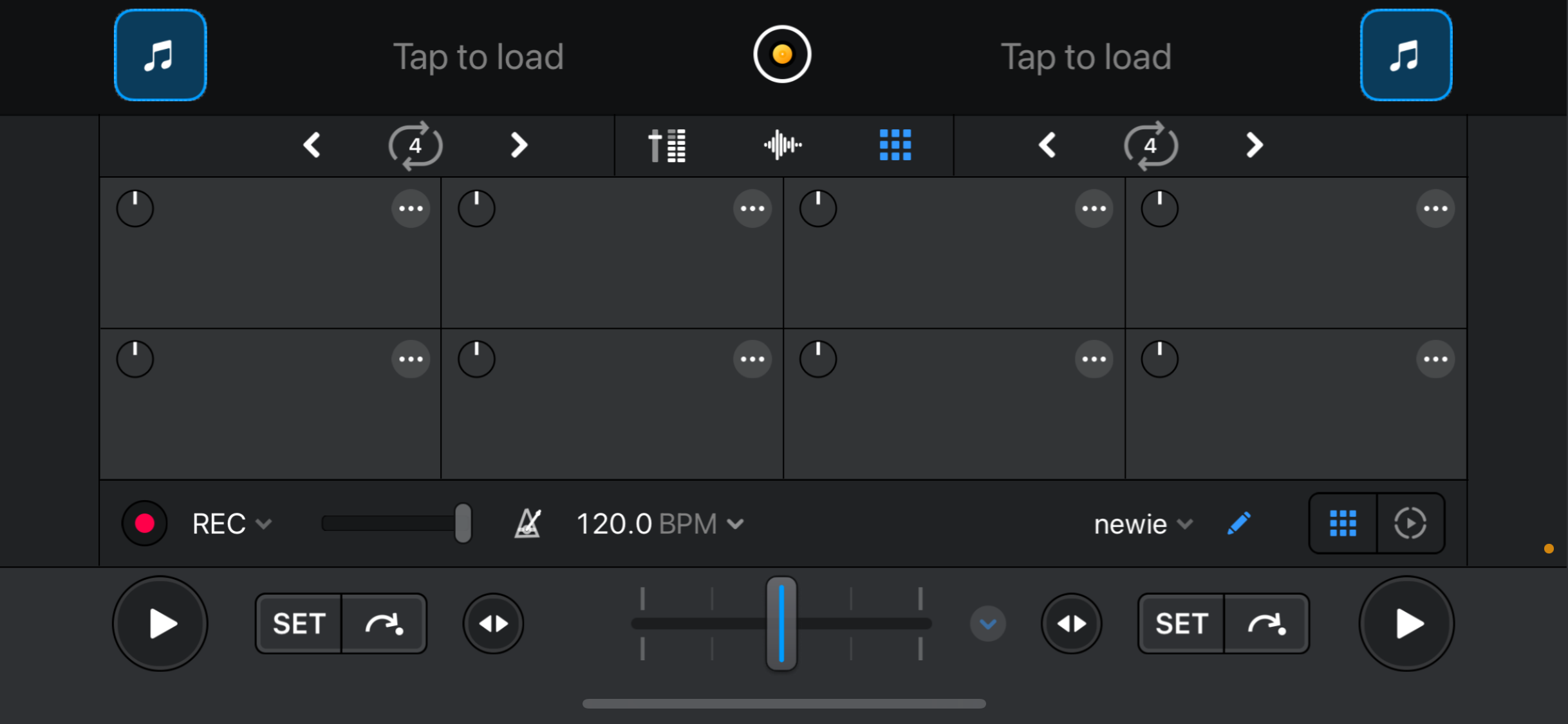Start sampler recording with red REC button
The height and width of the screenshot is (724, 1568).
(x=145, y=524)
